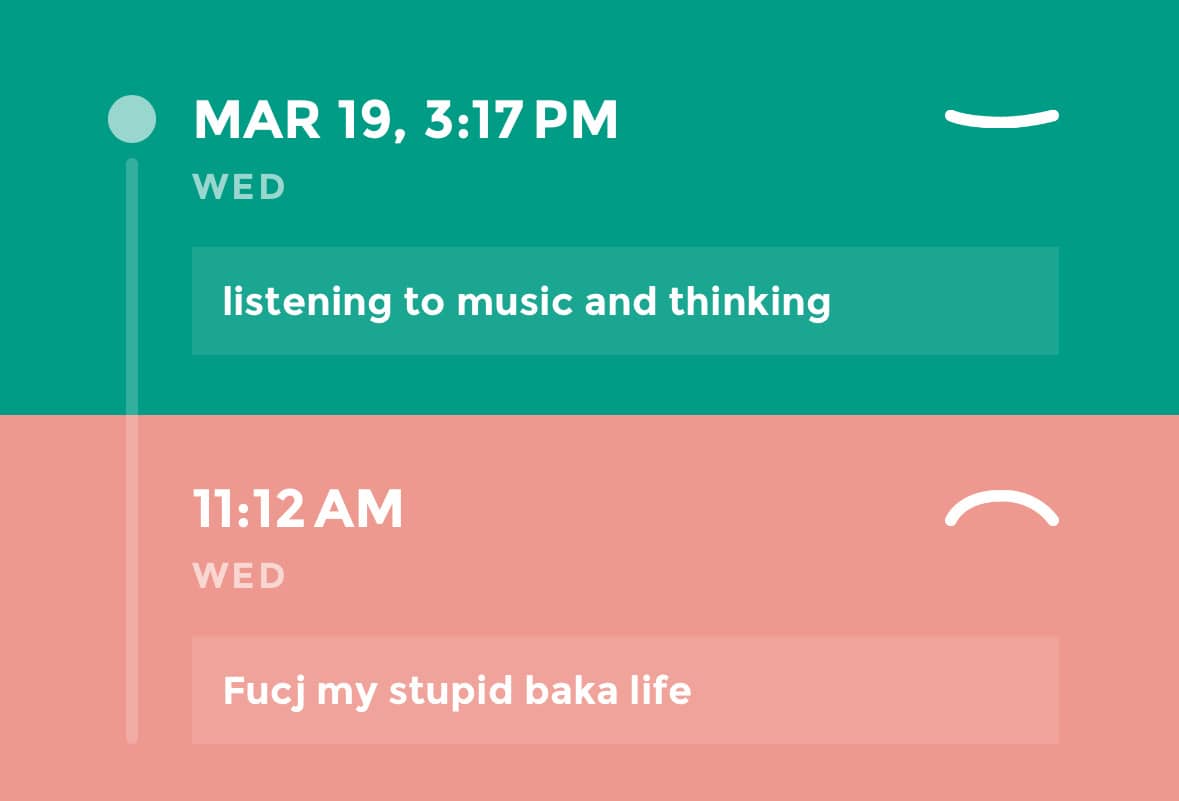1179x801 pixels.
Task: Tap the sad mood face on the 11:12 AM entry
Action: (x=1002, y=508)
